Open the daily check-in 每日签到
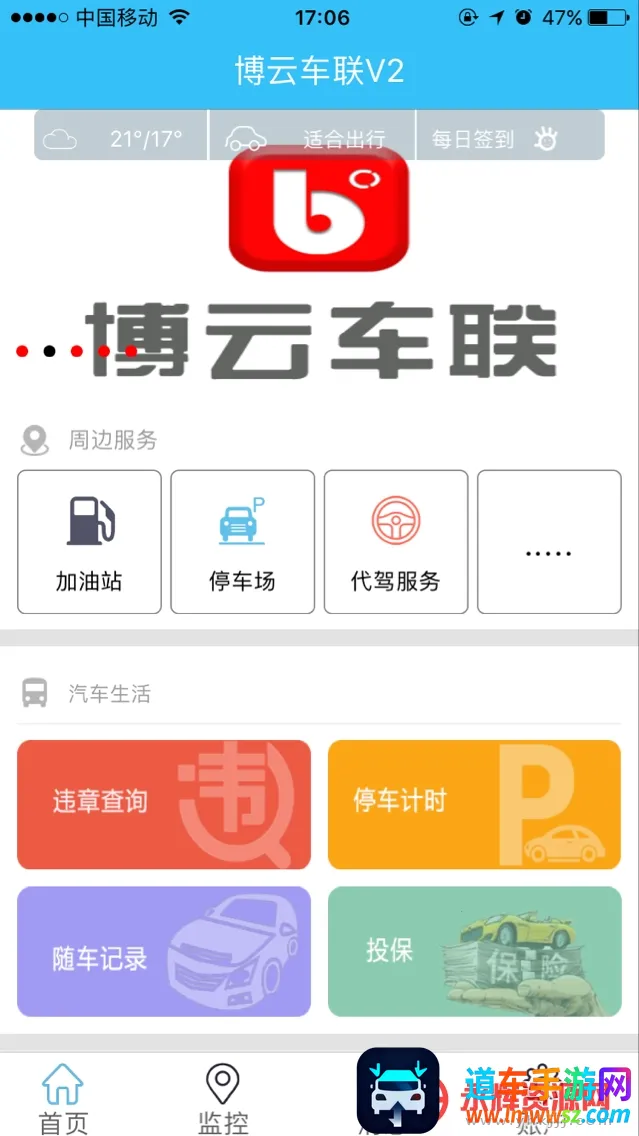 [x=494, y=138]
